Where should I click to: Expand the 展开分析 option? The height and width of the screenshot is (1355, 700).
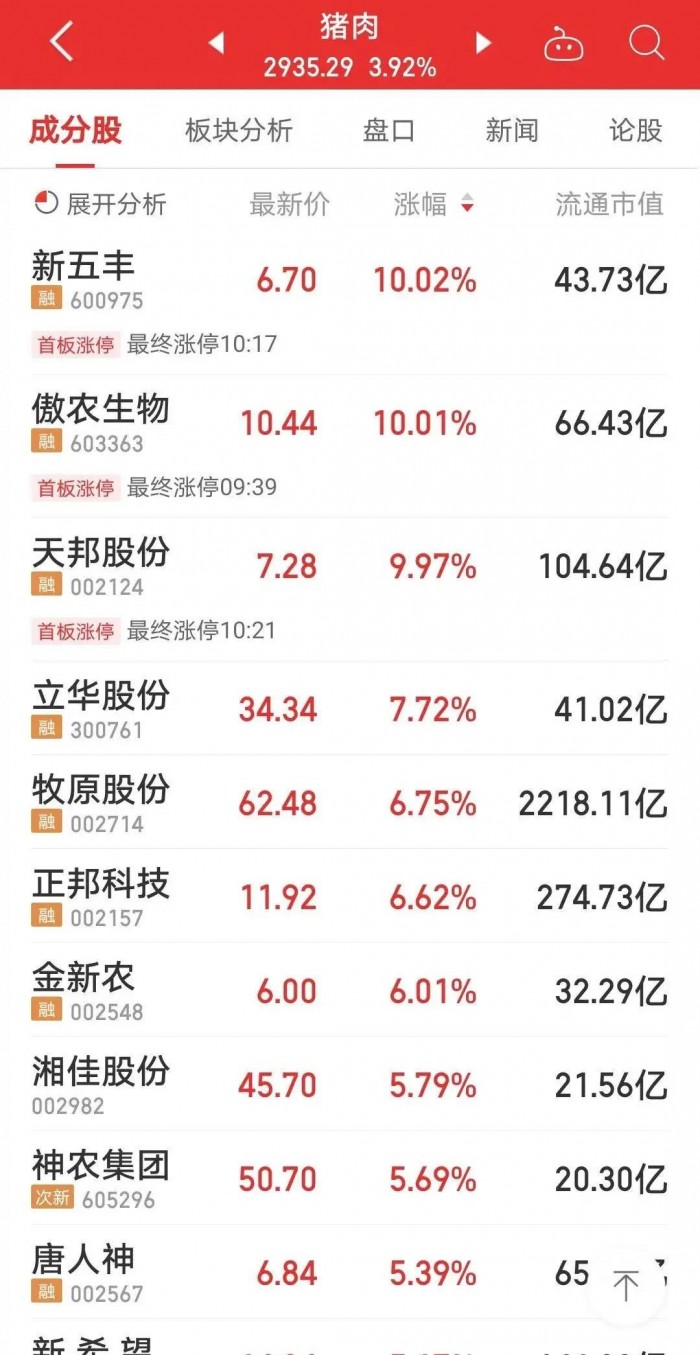(100, 204)
